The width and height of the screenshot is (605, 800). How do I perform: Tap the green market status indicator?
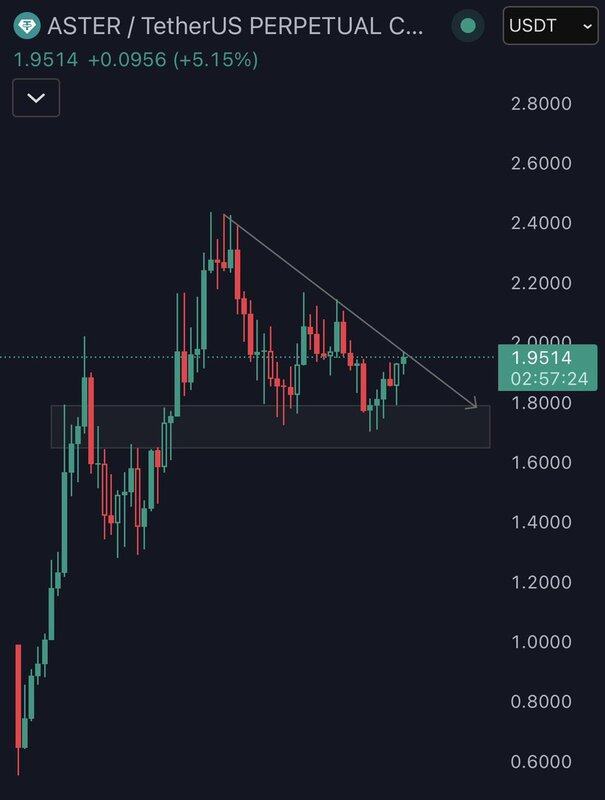(x=467, y=27)
